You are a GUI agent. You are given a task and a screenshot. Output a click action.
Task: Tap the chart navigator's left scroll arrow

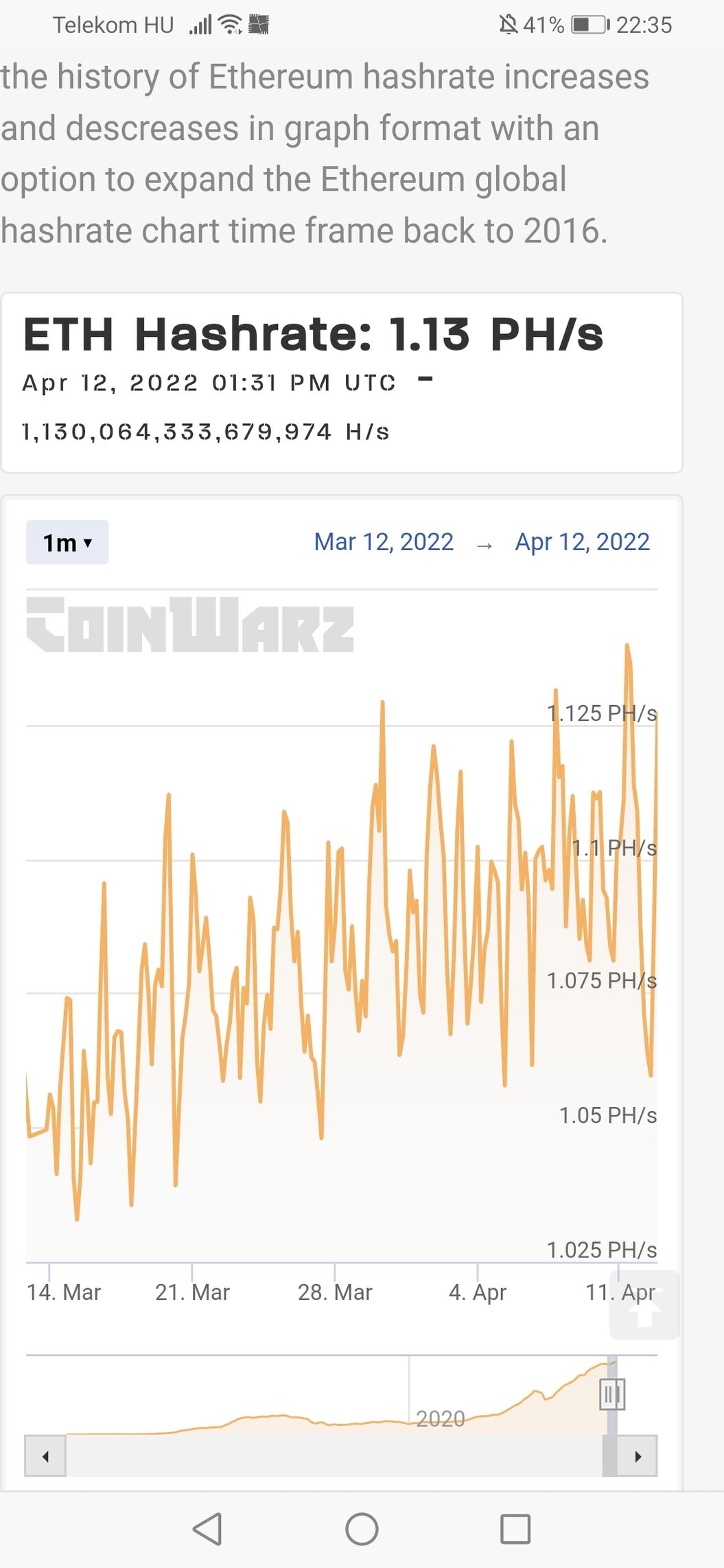tap(45, 1456)
